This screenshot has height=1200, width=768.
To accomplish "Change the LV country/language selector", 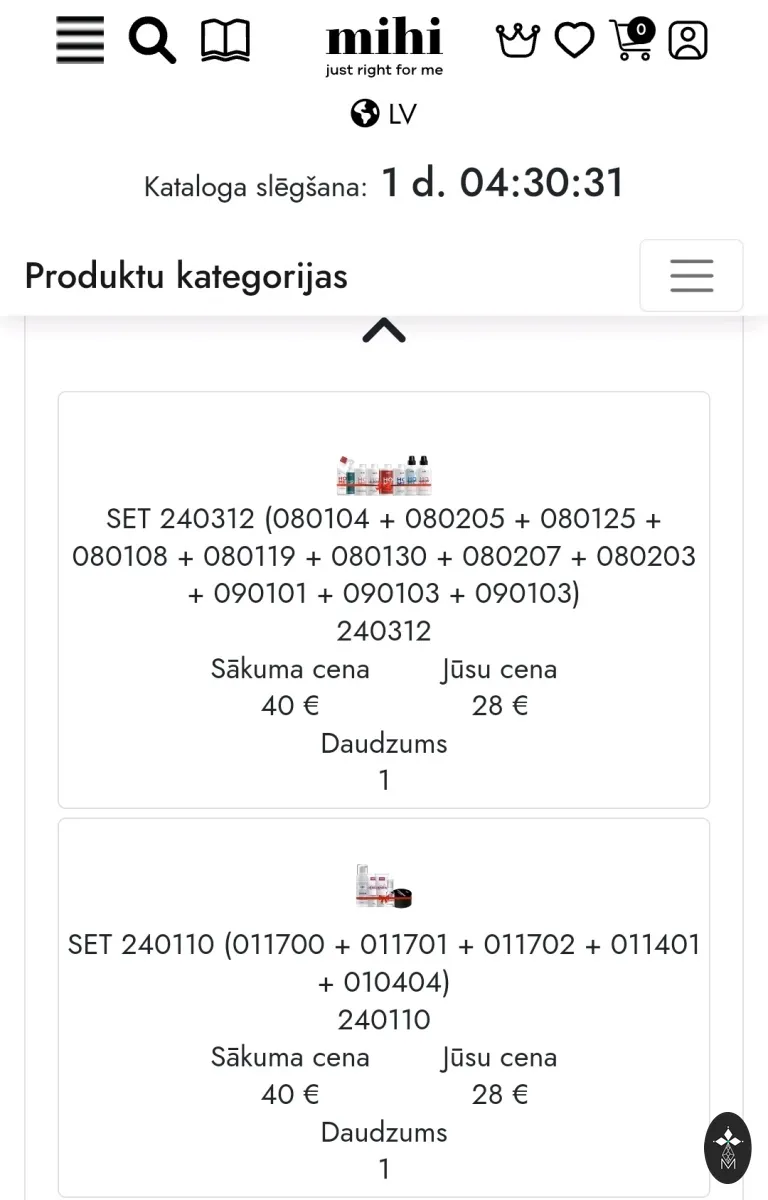I will coord(384,114).
